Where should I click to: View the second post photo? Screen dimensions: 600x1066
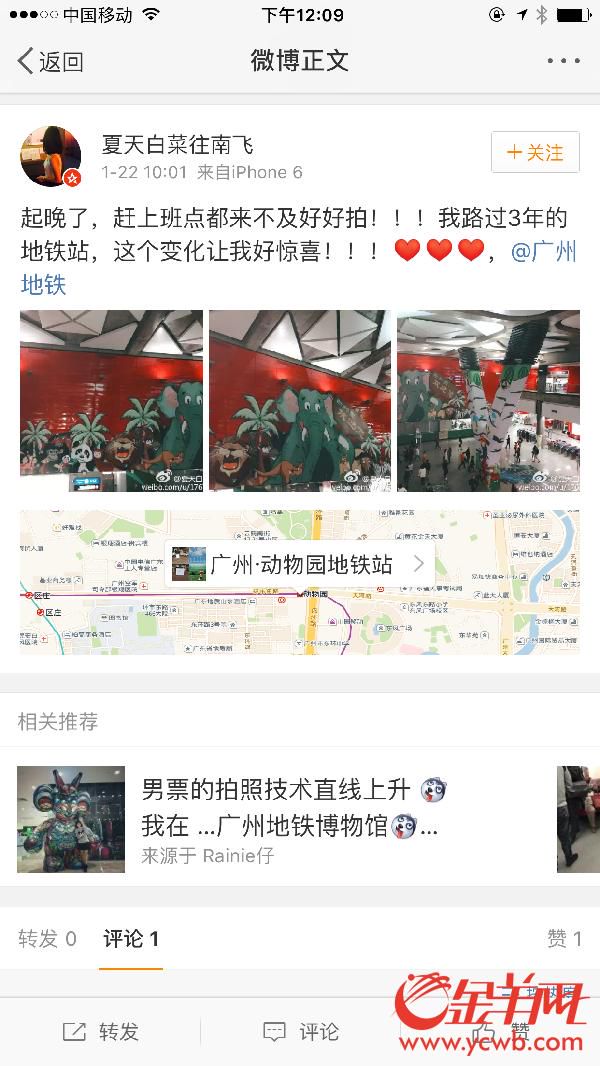click(299, 400)
